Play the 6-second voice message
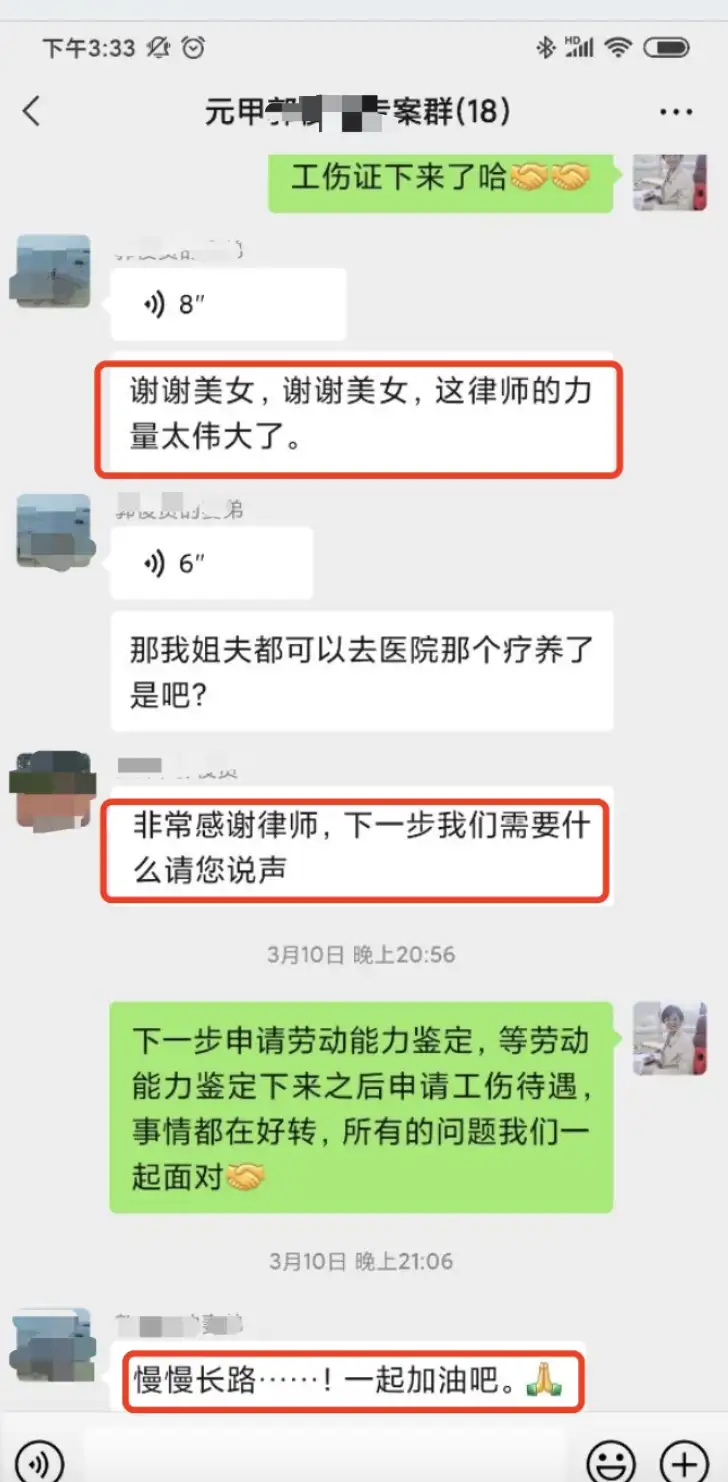The width and height of the screenshot is (728, 1482). click(211, 563)
